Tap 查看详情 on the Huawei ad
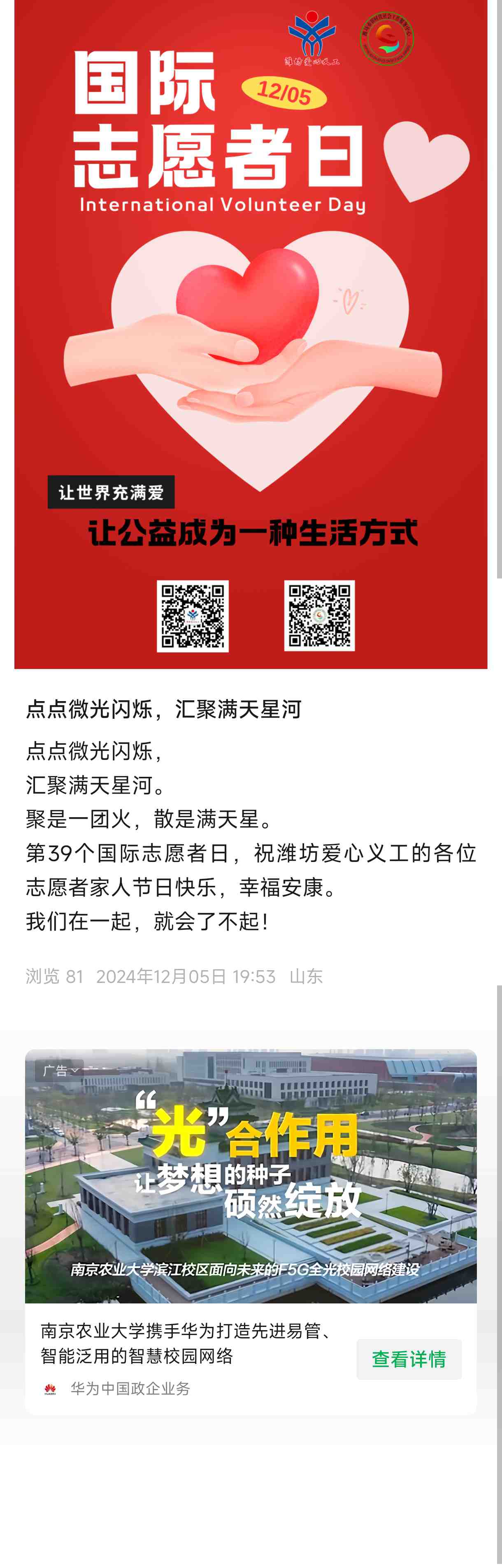 click(x=408, y=1359)
